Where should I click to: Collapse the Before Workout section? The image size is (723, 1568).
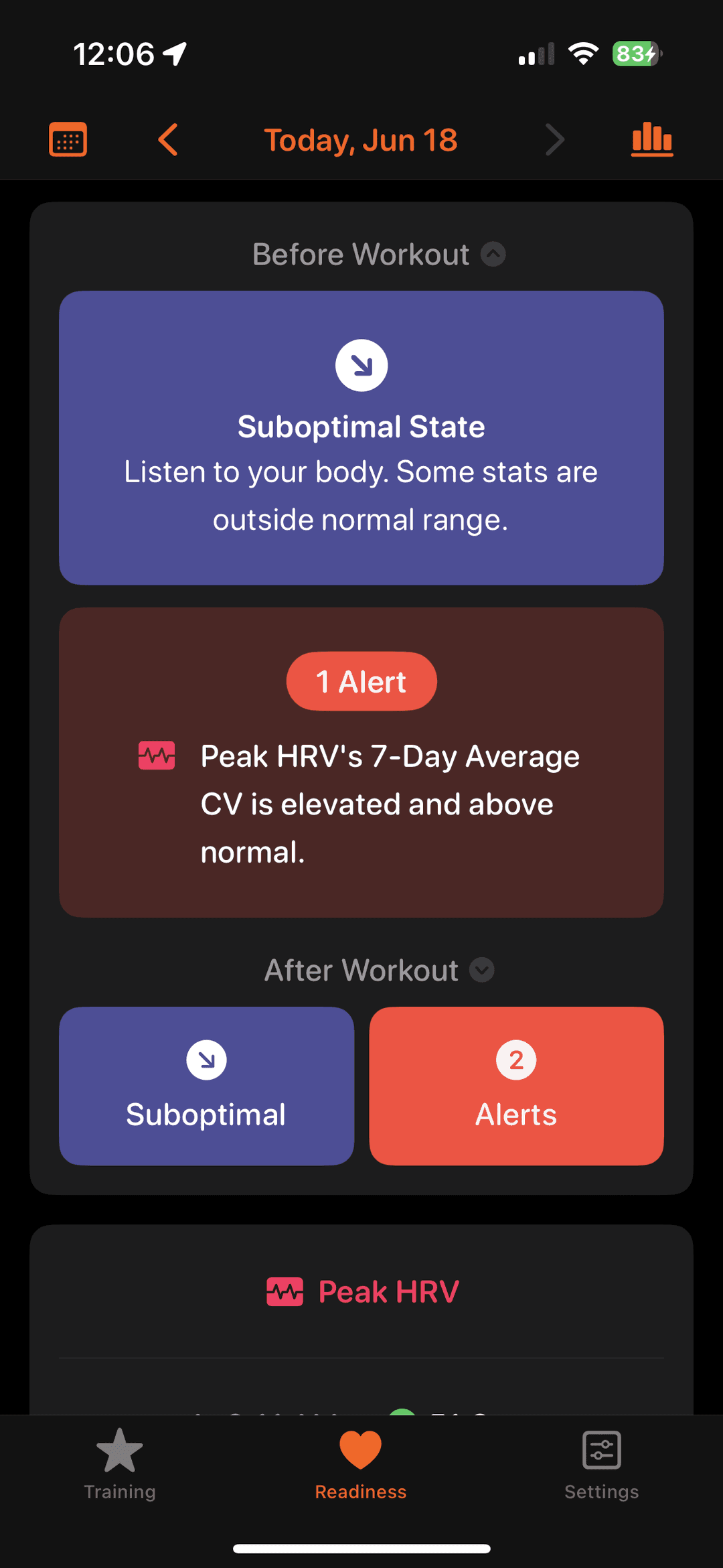pyautogui.click(x=493, y=255)
